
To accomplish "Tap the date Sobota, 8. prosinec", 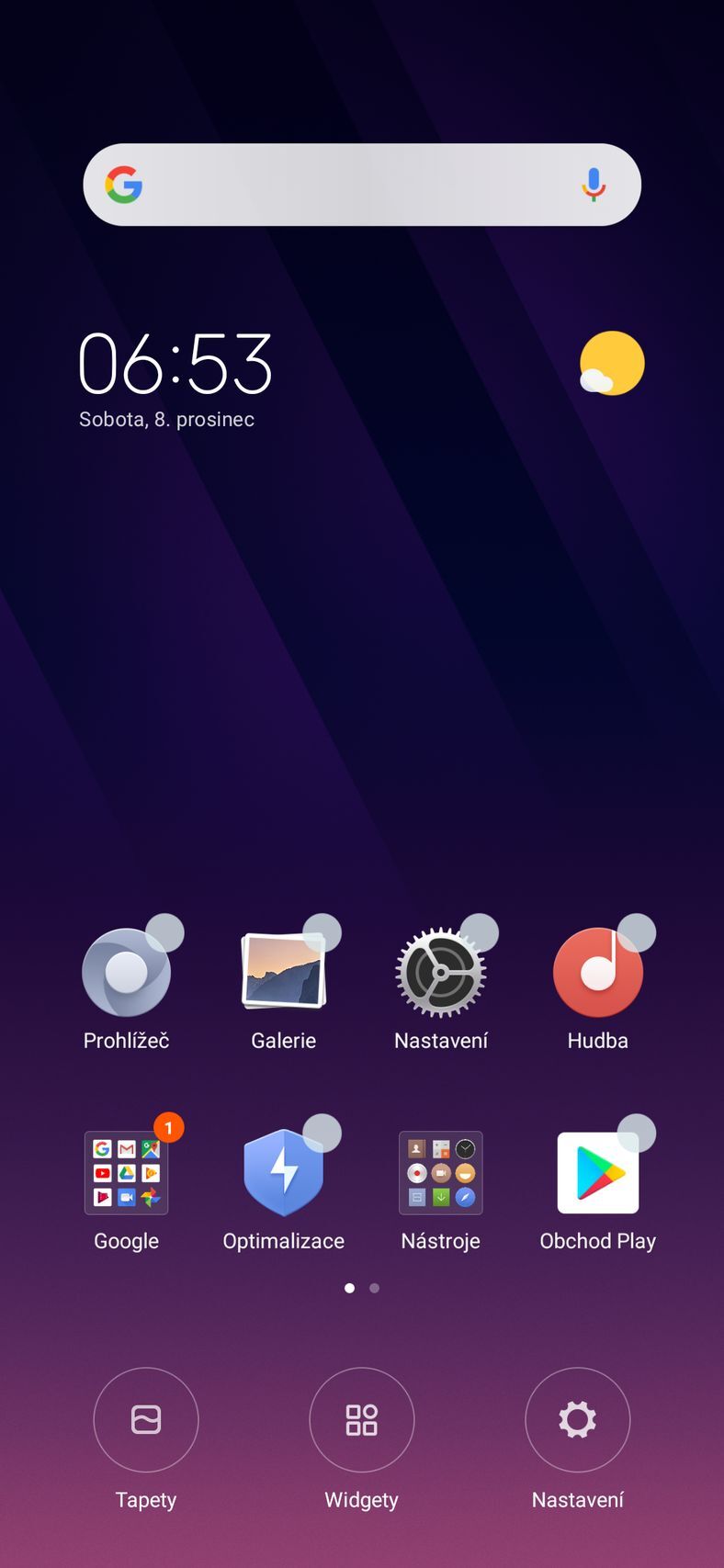I will 167,419.
